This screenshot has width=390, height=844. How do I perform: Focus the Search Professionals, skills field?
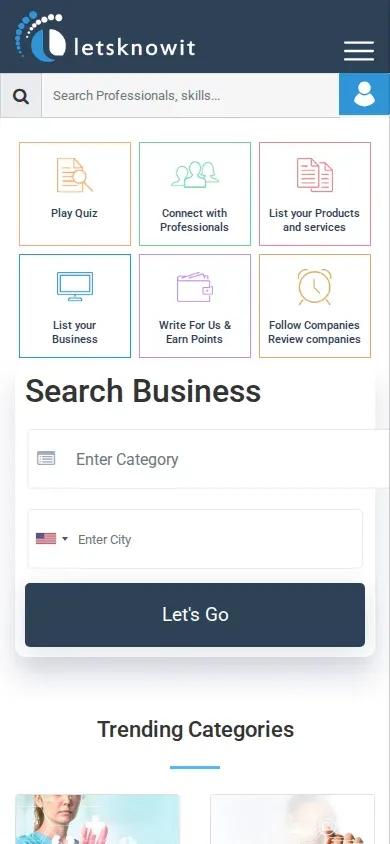pos(190,96)
